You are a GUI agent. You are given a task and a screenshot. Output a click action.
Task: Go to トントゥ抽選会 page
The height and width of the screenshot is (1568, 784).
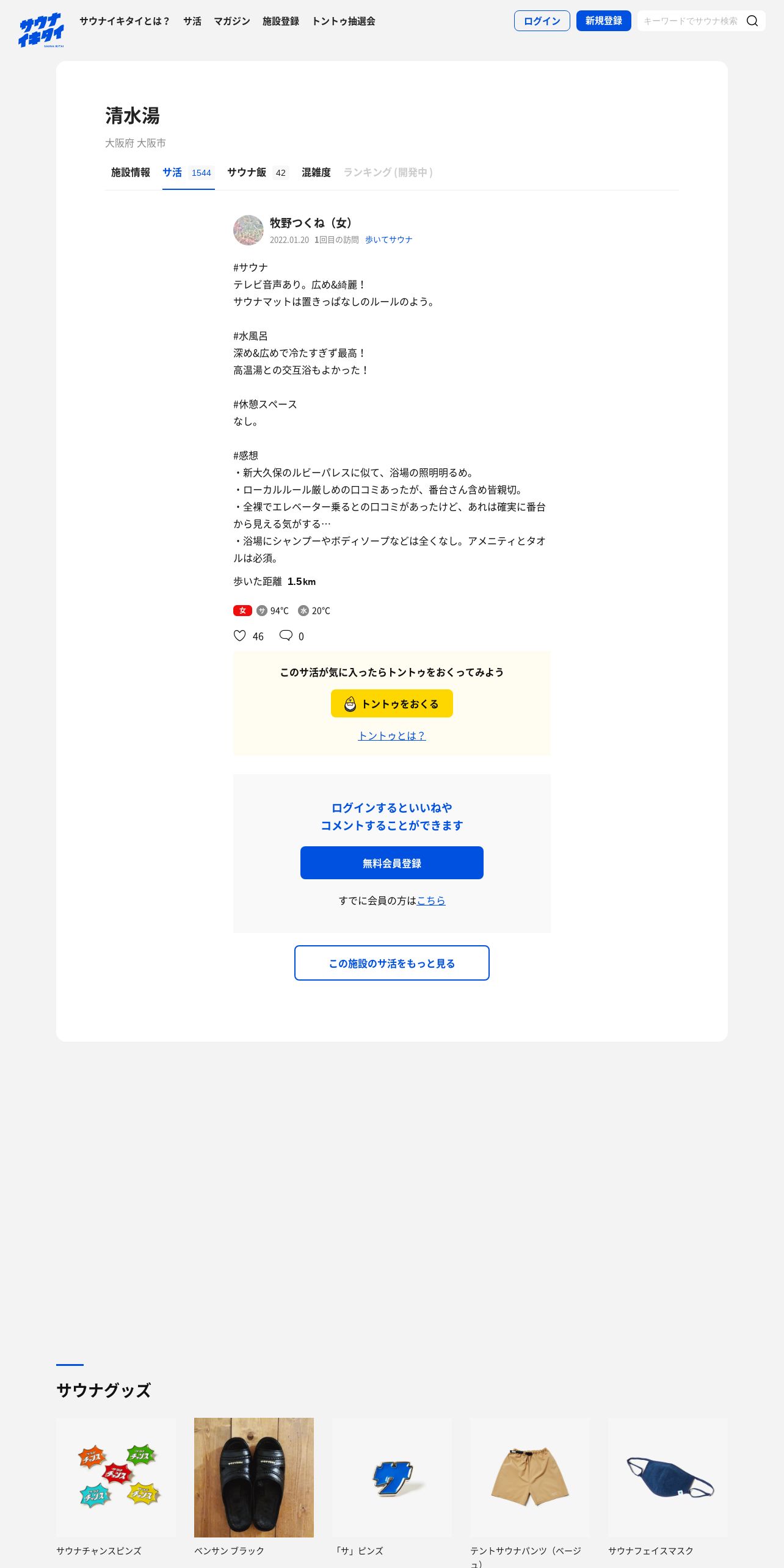click(x=343, y=21)
